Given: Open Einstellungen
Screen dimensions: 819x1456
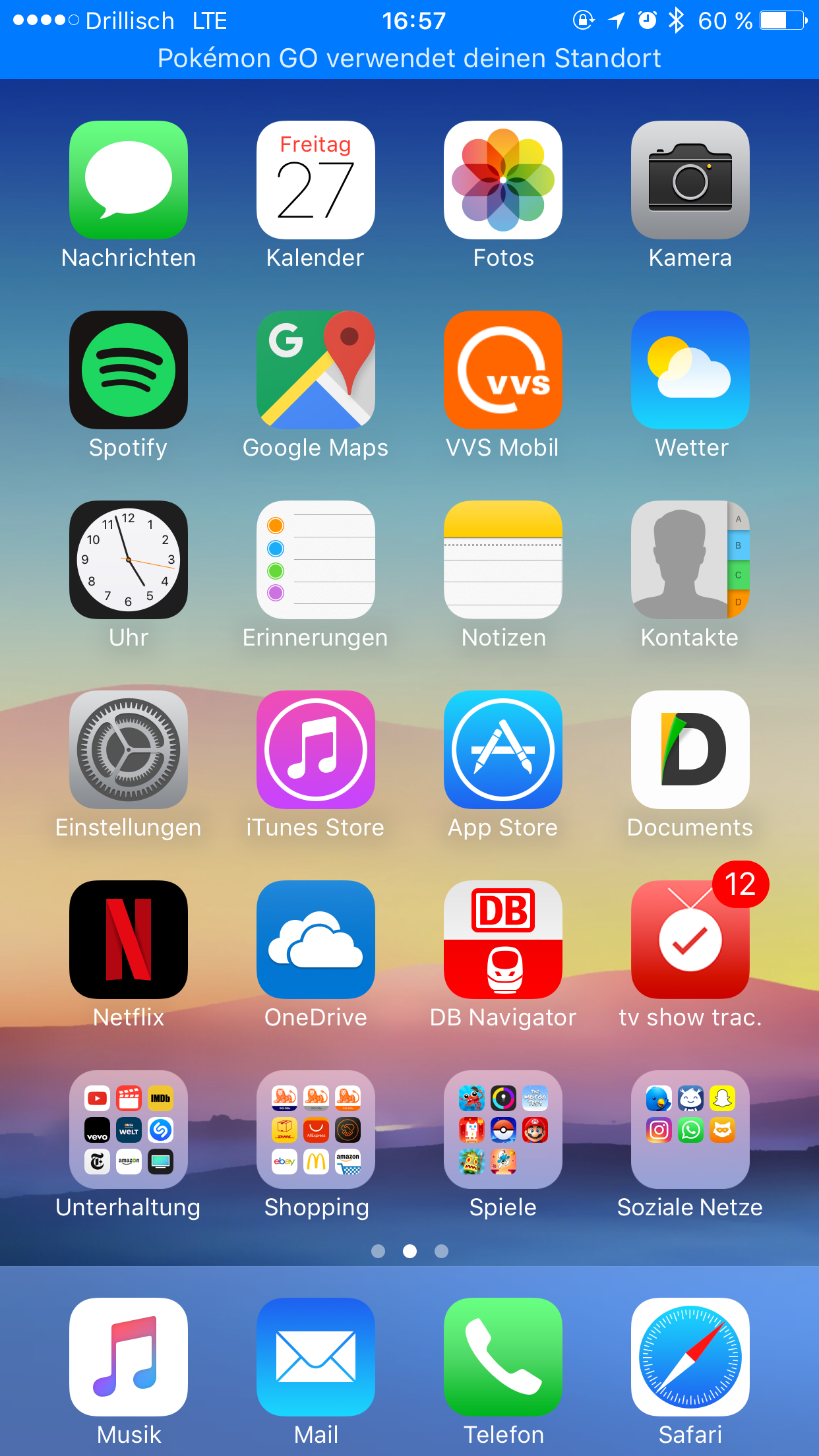Looking at the screenshot, I should click(129, 750).
